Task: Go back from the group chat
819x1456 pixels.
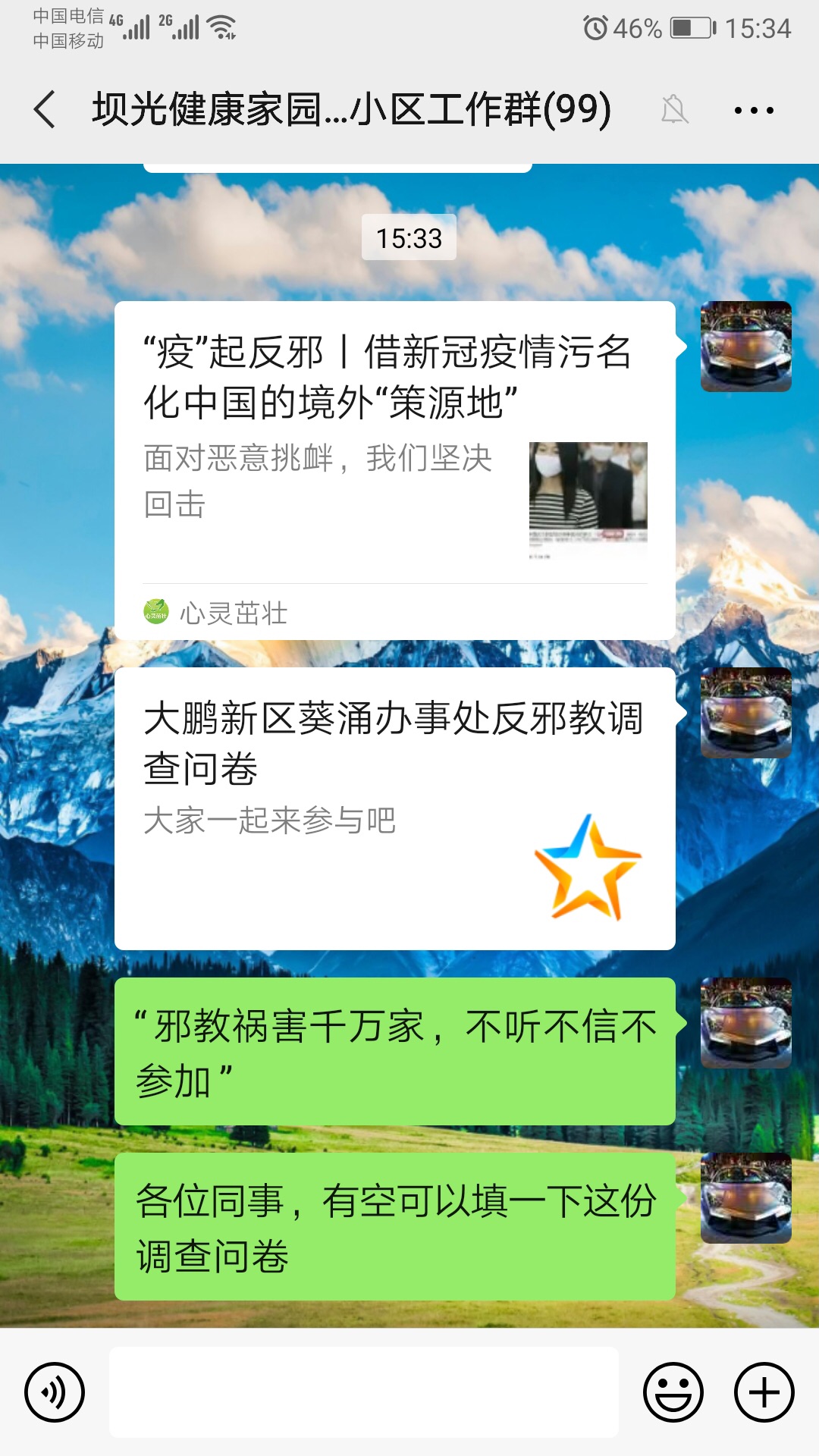Action: point(45,109)
